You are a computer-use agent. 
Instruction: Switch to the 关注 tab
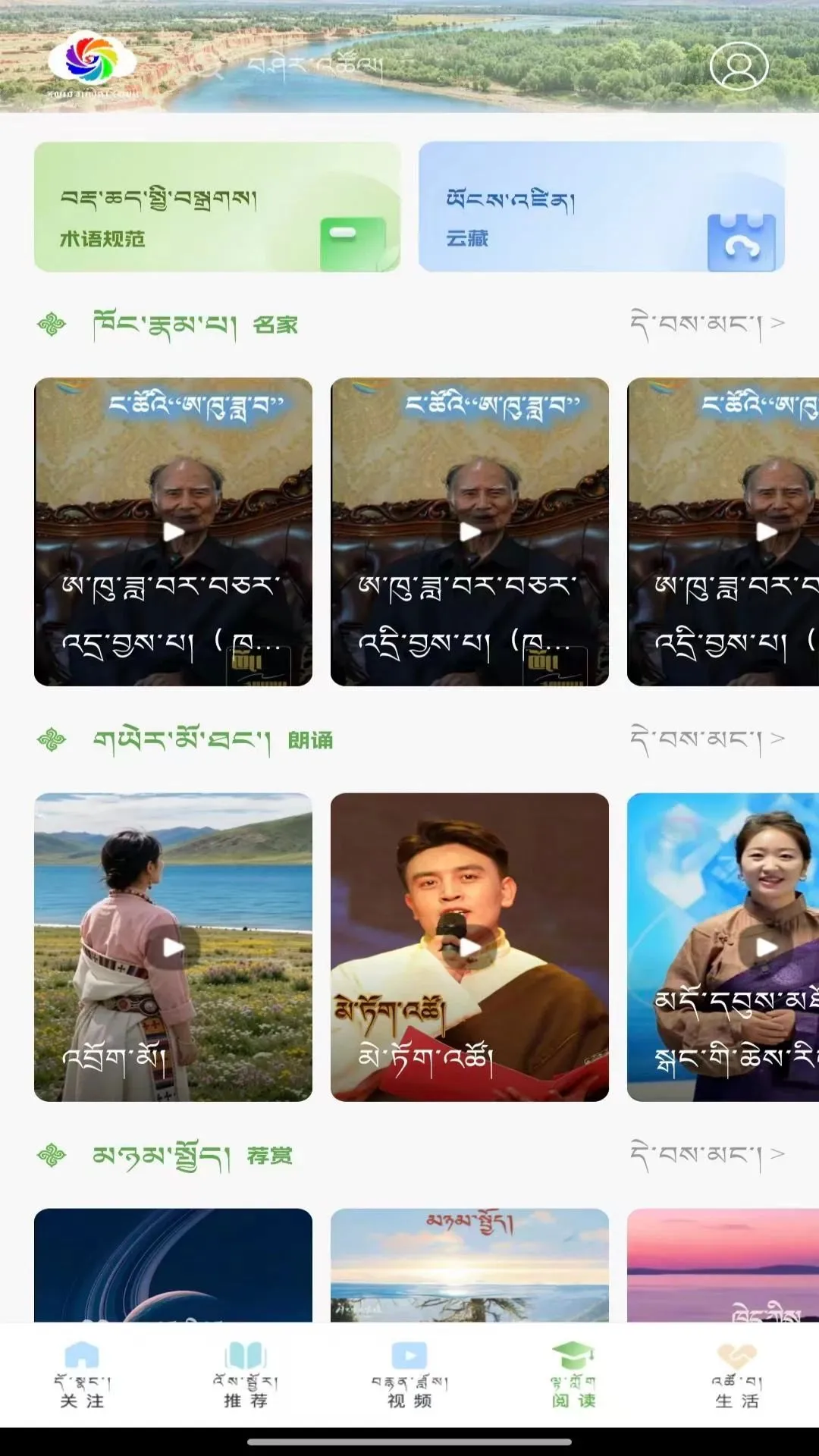(82, 1375)
